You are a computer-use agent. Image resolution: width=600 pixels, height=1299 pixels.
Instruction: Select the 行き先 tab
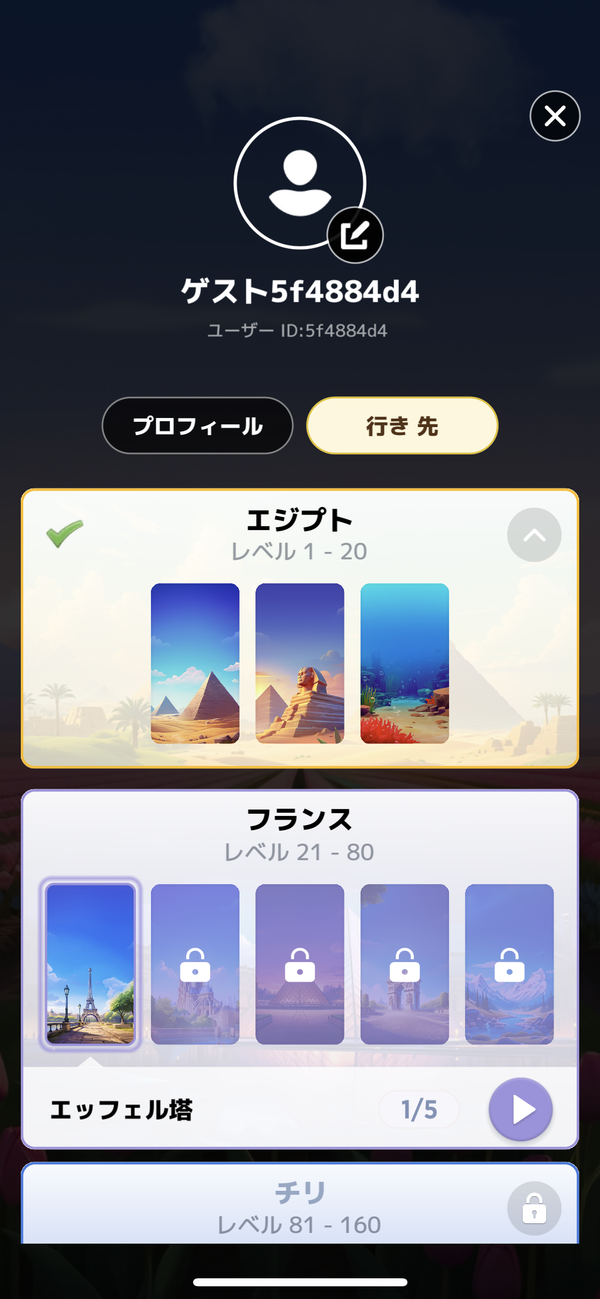click(x=402, y=426)
